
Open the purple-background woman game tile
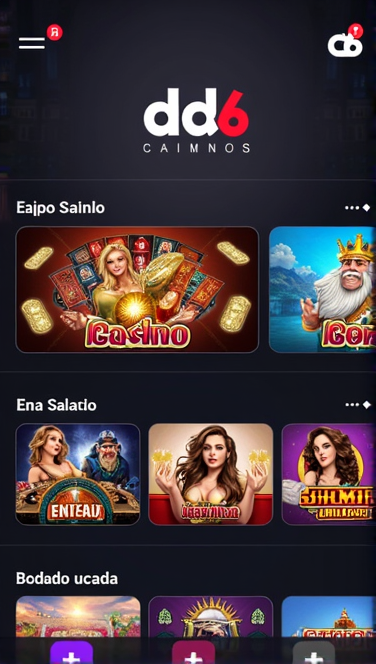329,474
